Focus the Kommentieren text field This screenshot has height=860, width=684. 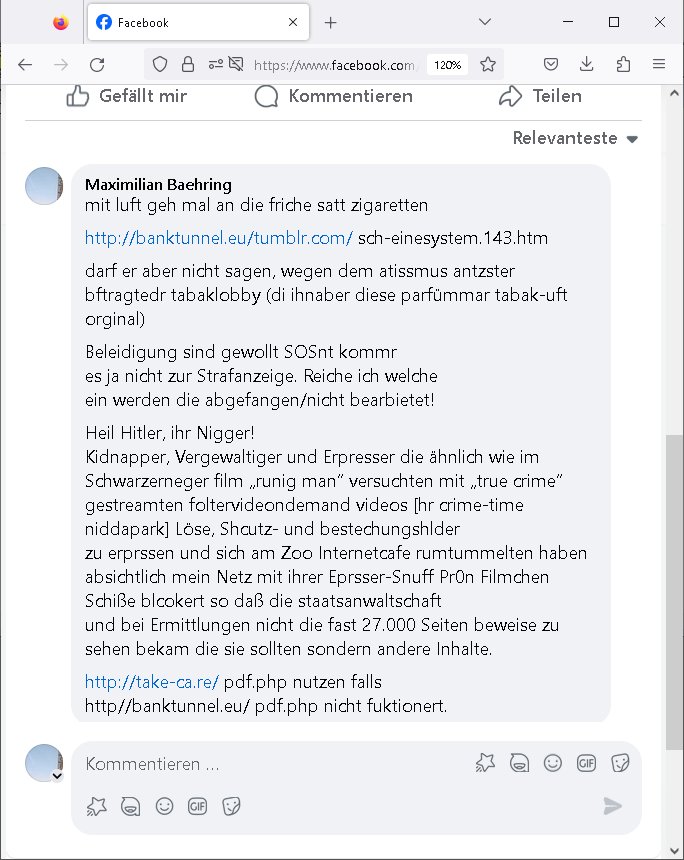(270, 764)
